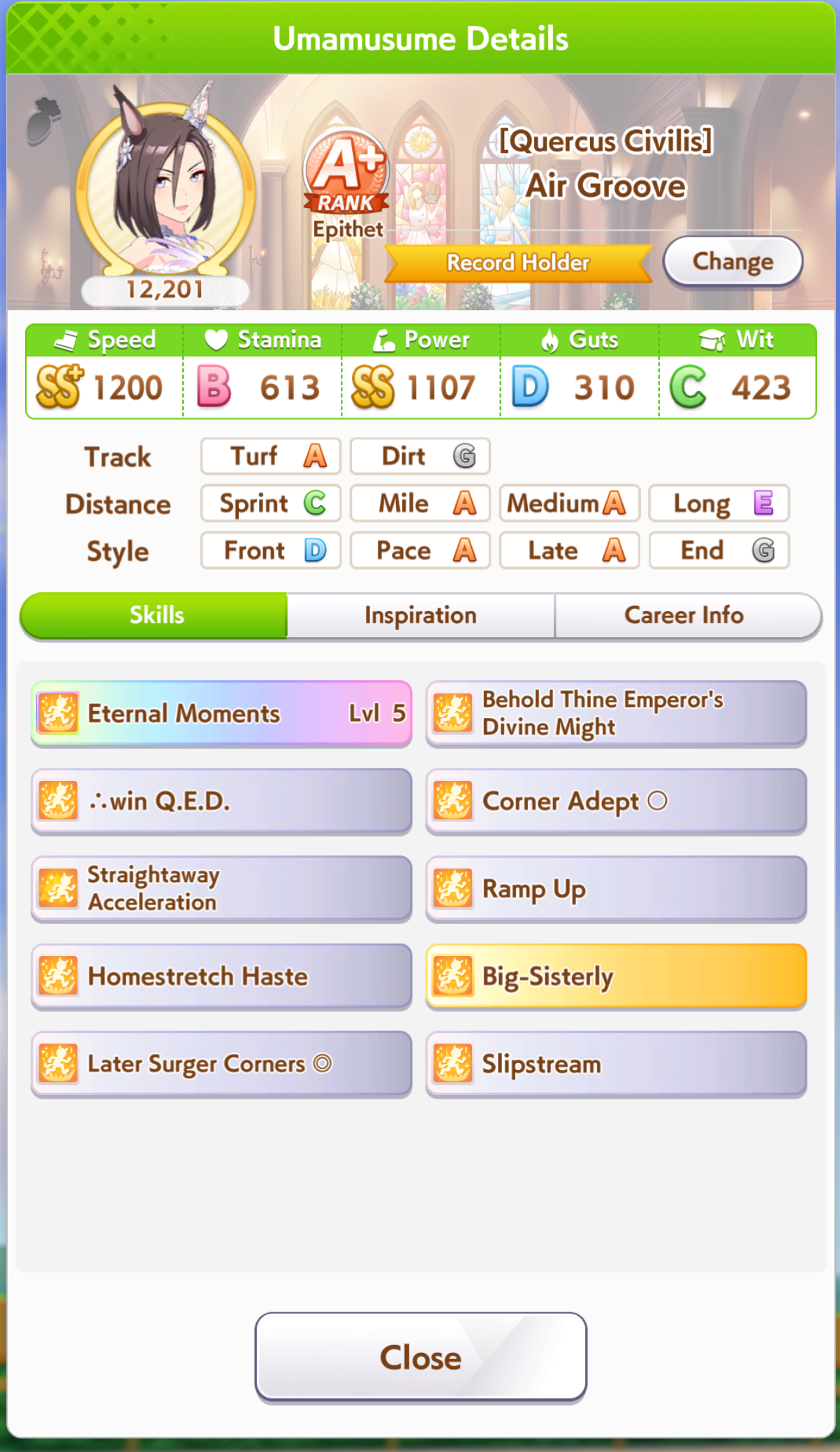Tap the ∴win Q.E.D. skill
Viewport: 840px width, 1452px height.
[221, 801]
